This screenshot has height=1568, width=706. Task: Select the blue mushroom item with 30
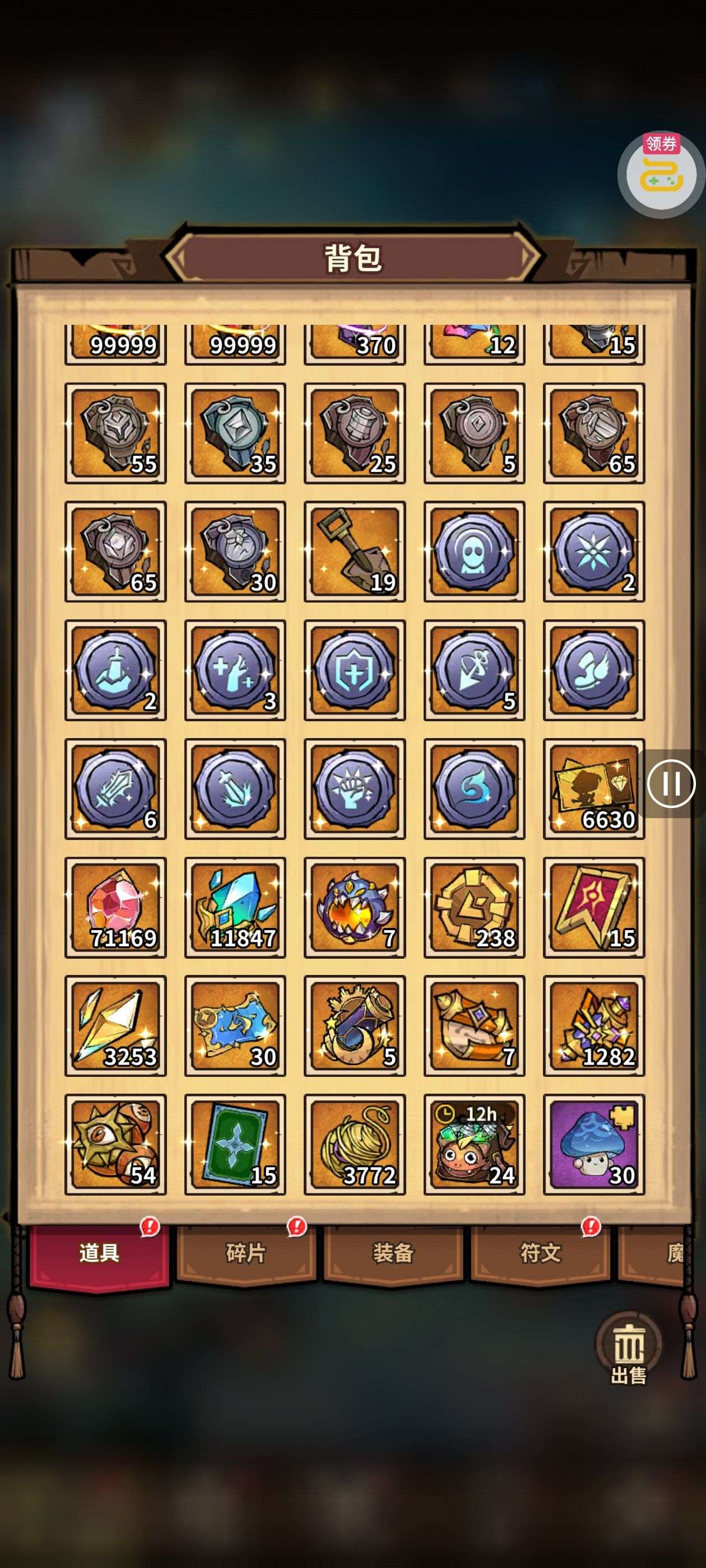point(593,1144)
